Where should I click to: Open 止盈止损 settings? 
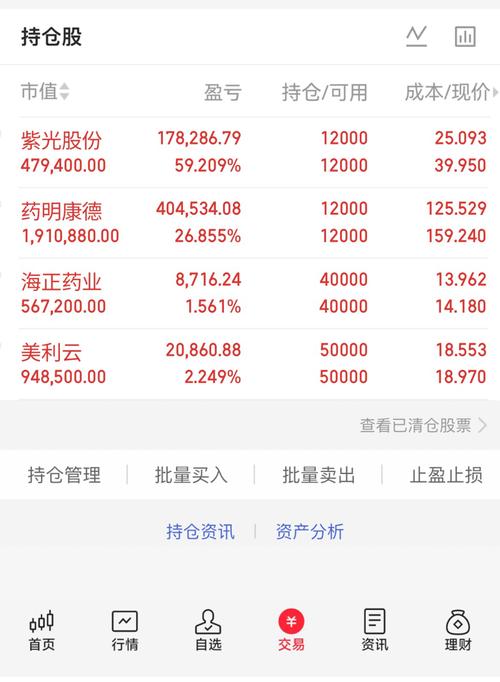click(446, 475)
